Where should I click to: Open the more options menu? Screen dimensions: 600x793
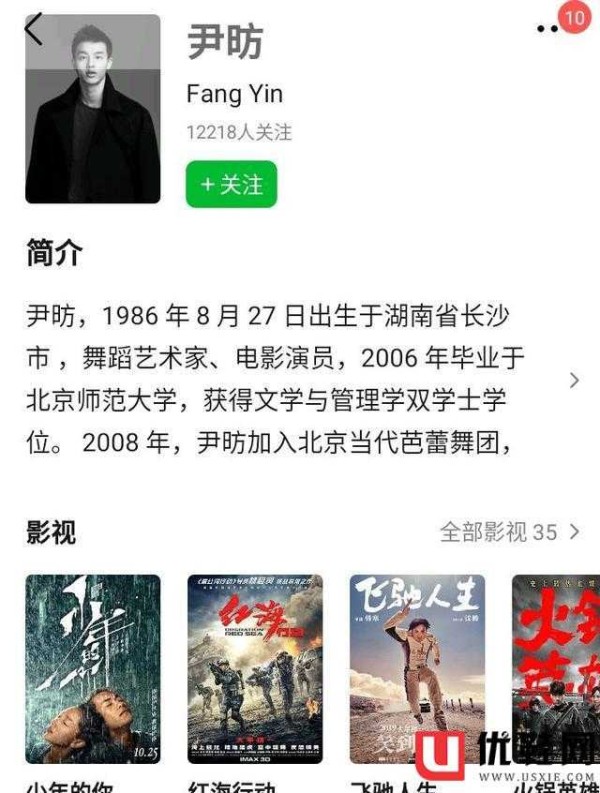pyautogui.click(x=547, y=29)
